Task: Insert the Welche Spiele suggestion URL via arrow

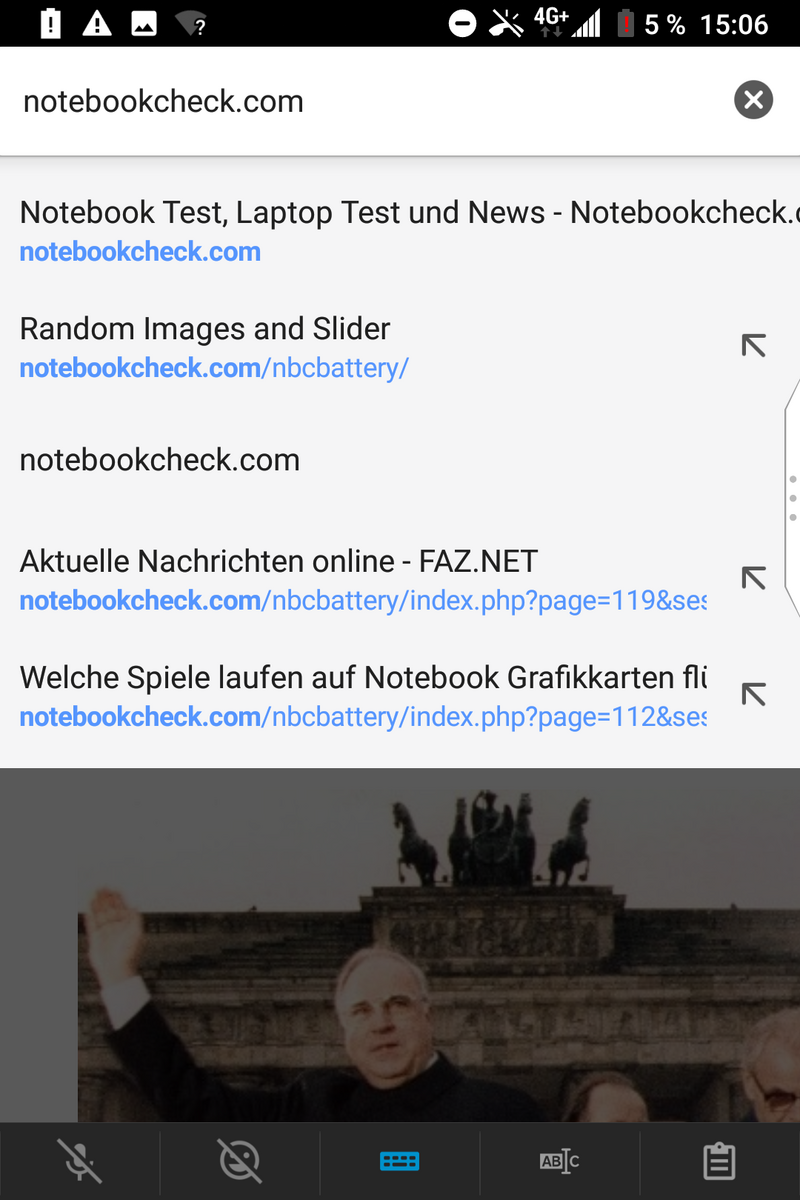Action: click(752, 694)
